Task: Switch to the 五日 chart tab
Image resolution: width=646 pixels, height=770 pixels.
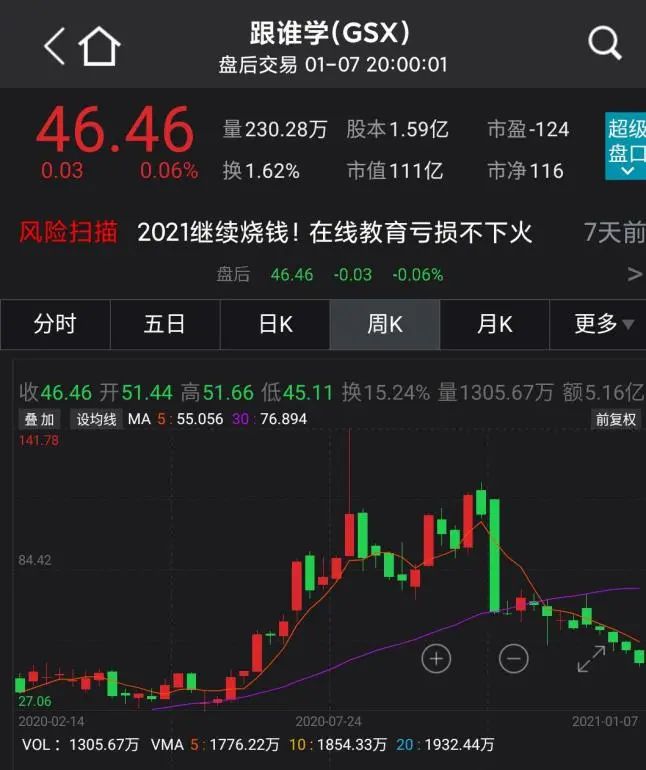Action: (165, 324)
